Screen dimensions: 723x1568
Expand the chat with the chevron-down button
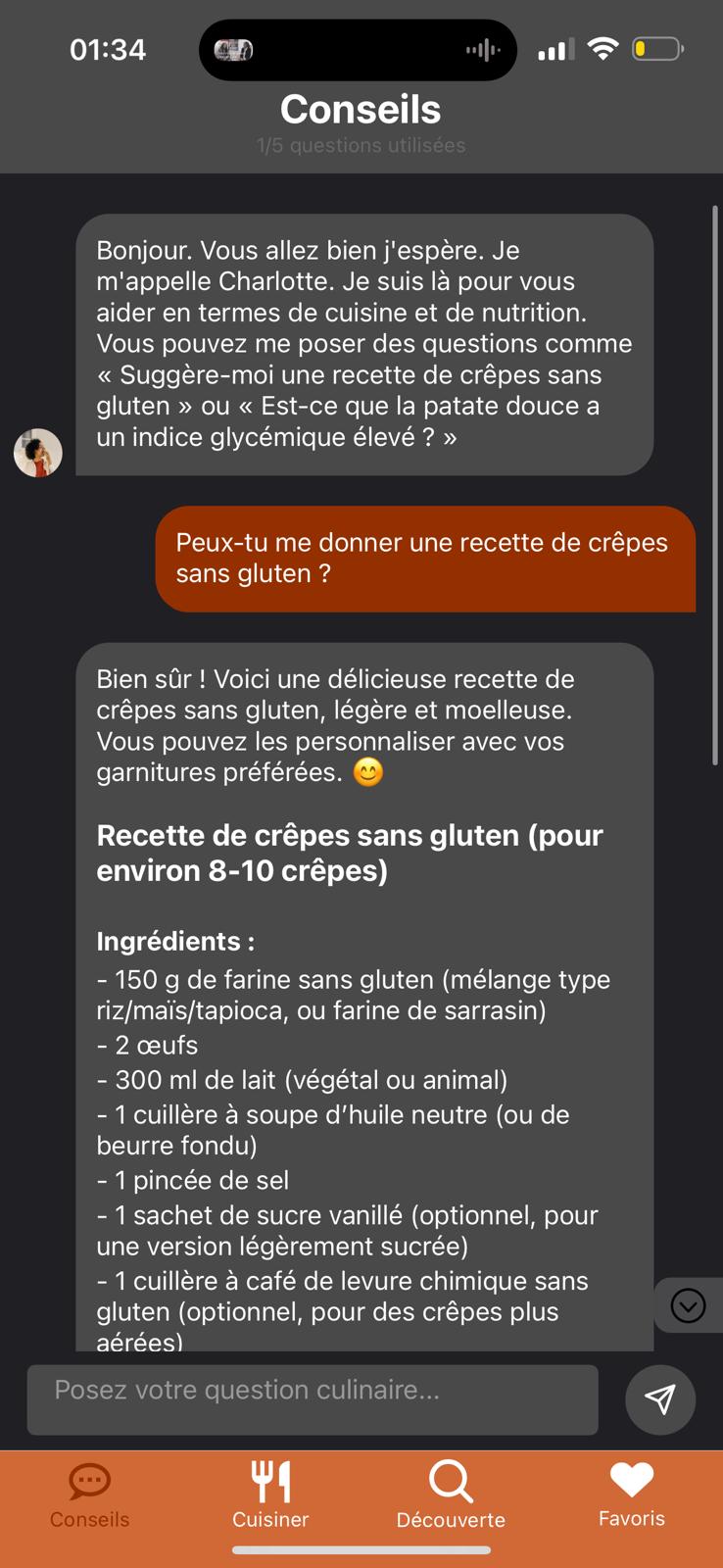coord(687,1305)
